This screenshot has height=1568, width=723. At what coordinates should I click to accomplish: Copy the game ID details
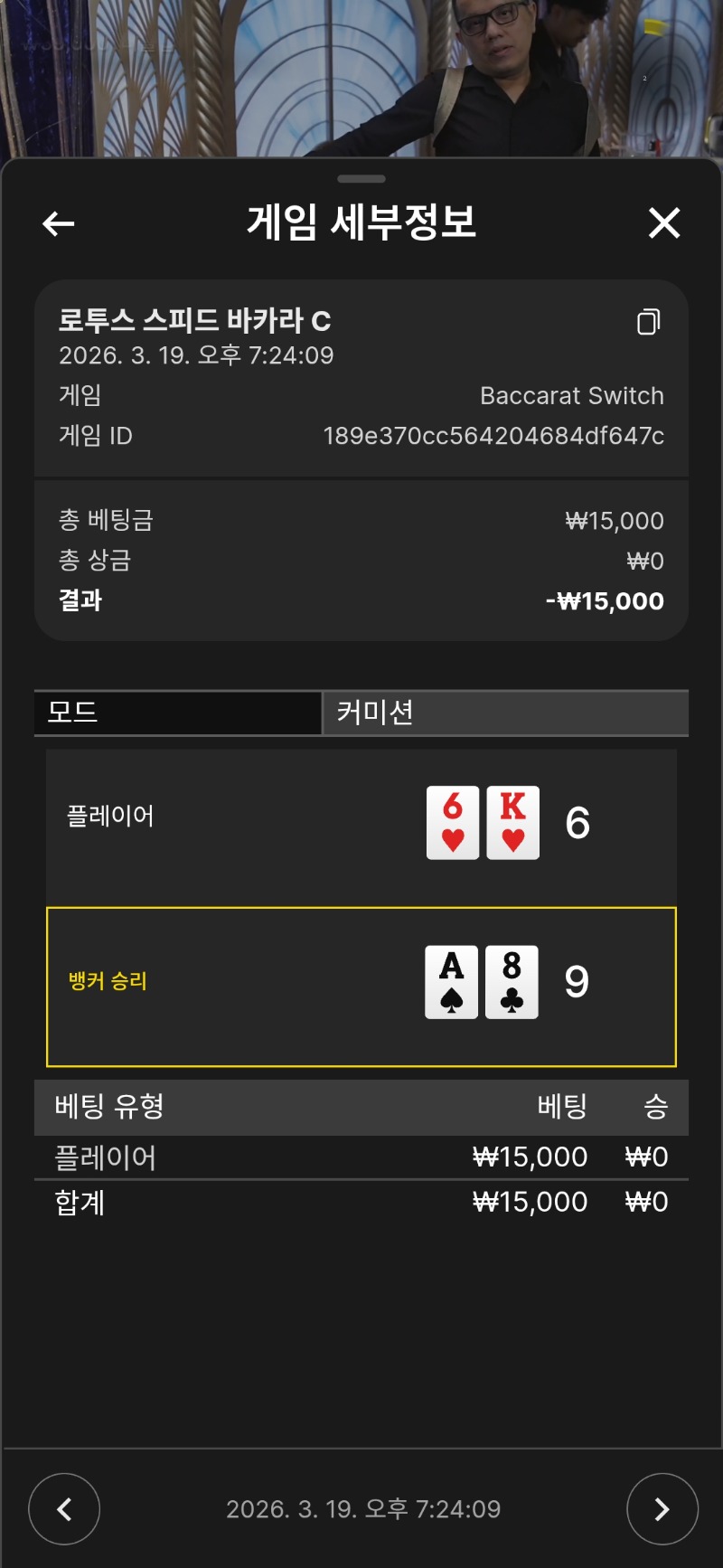648,322
